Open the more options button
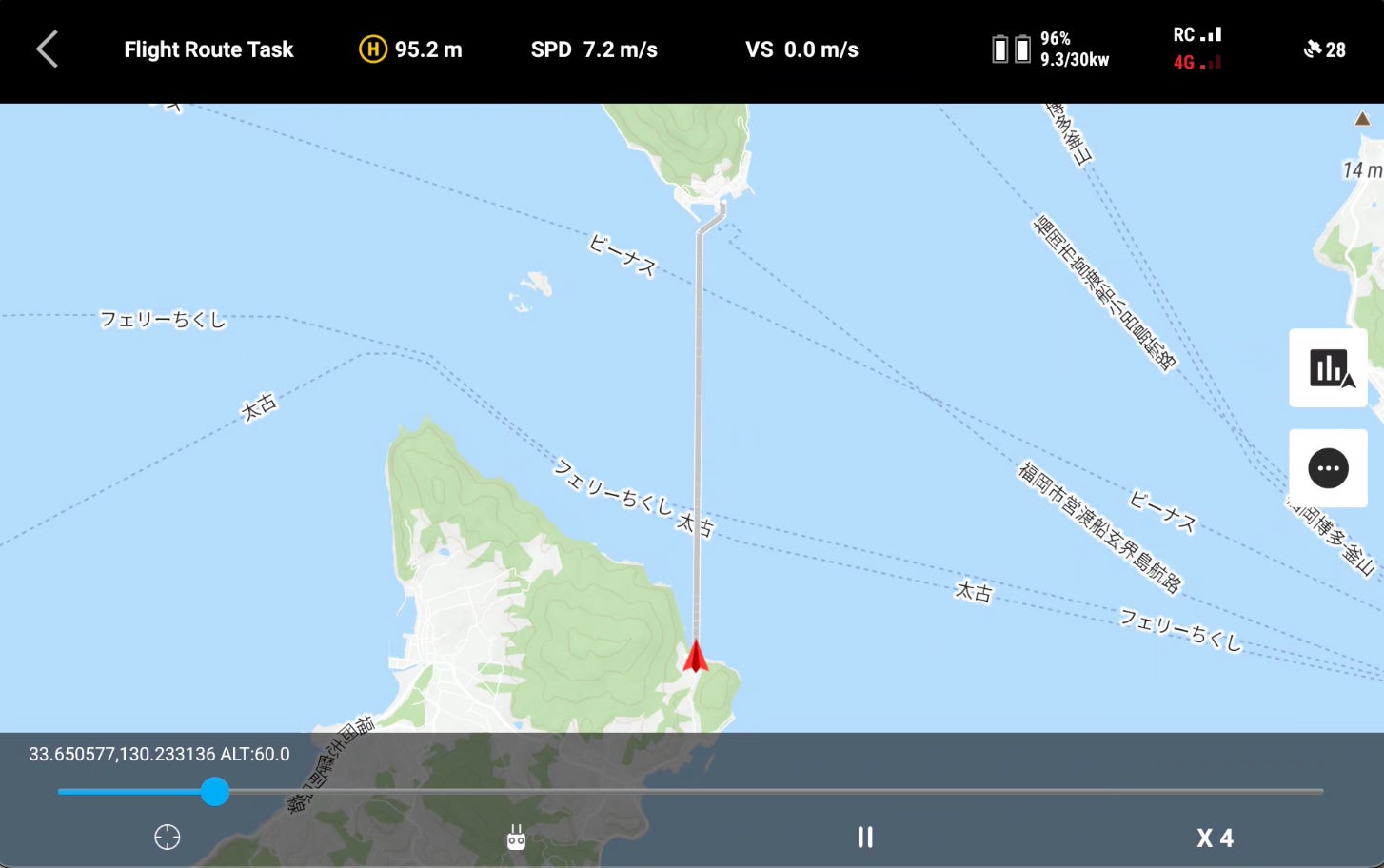The height and width of the screenshot is (868, 1384). 1329,468
